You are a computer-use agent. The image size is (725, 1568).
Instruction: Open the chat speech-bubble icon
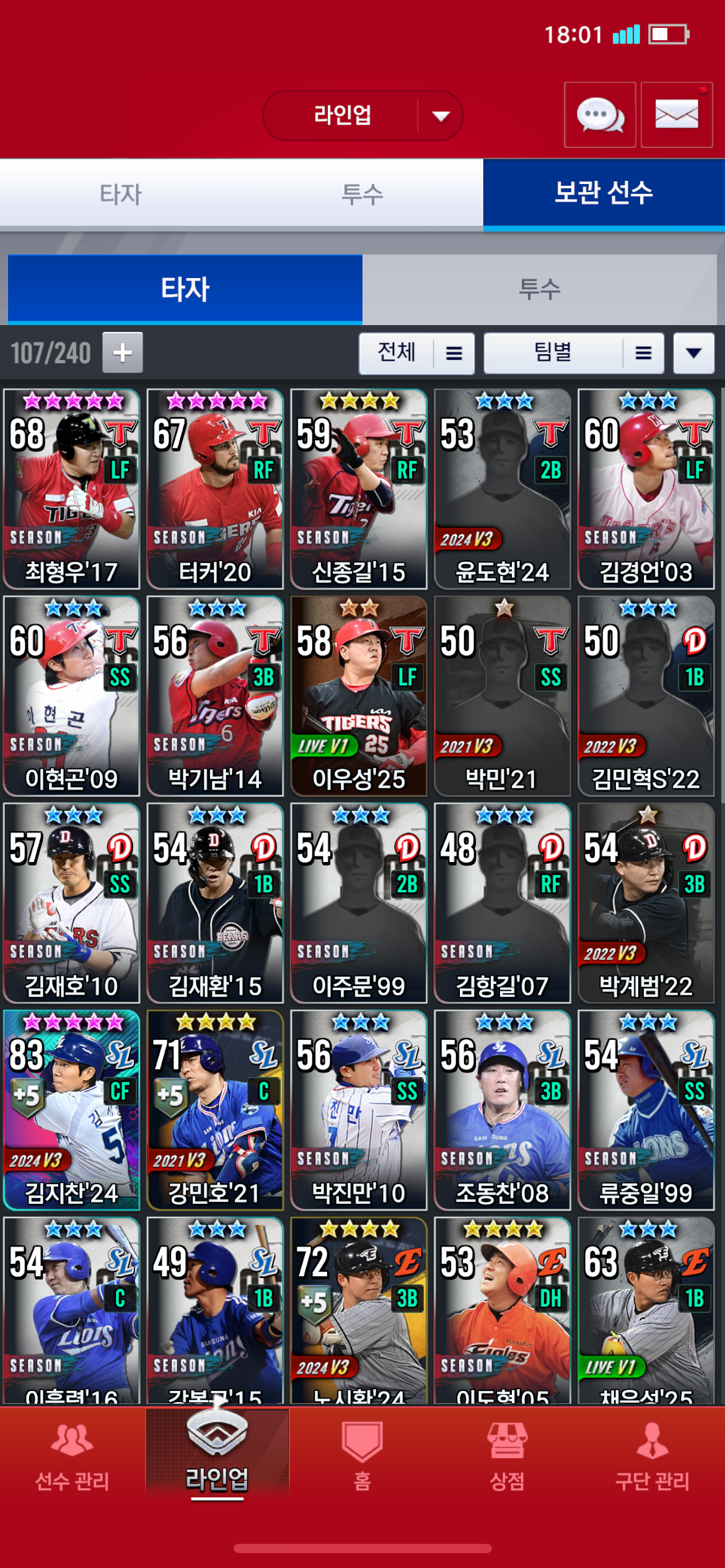point(599,115)
